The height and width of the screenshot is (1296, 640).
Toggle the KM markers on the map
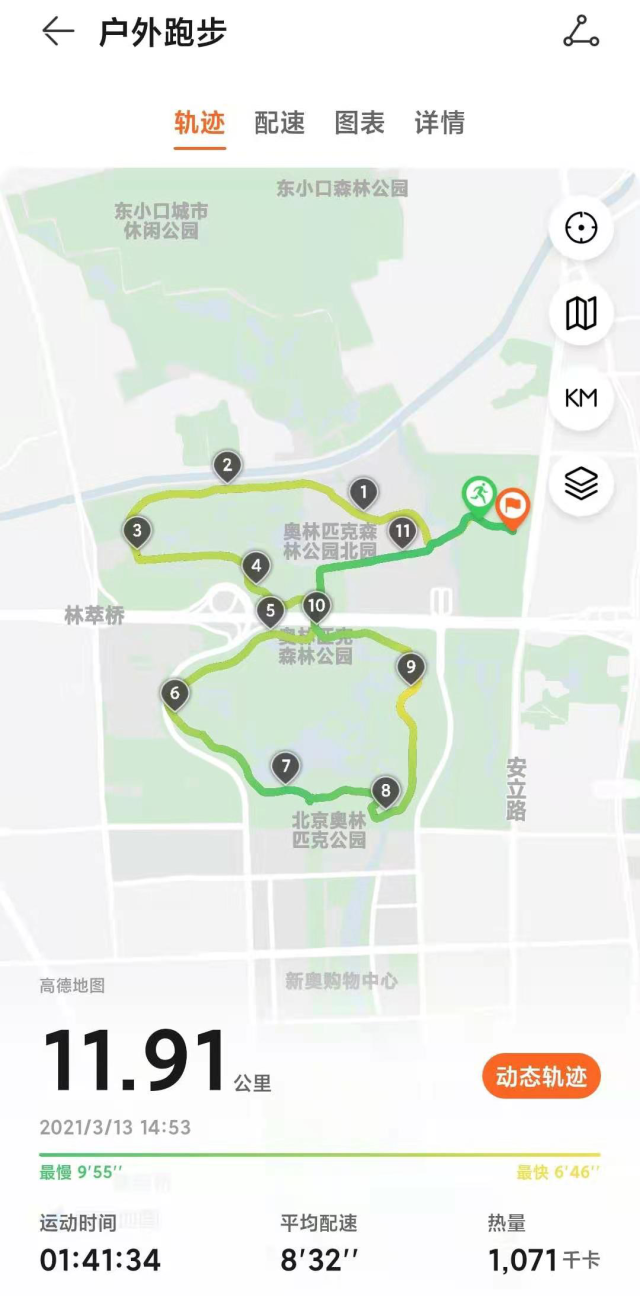coord(581,398)
